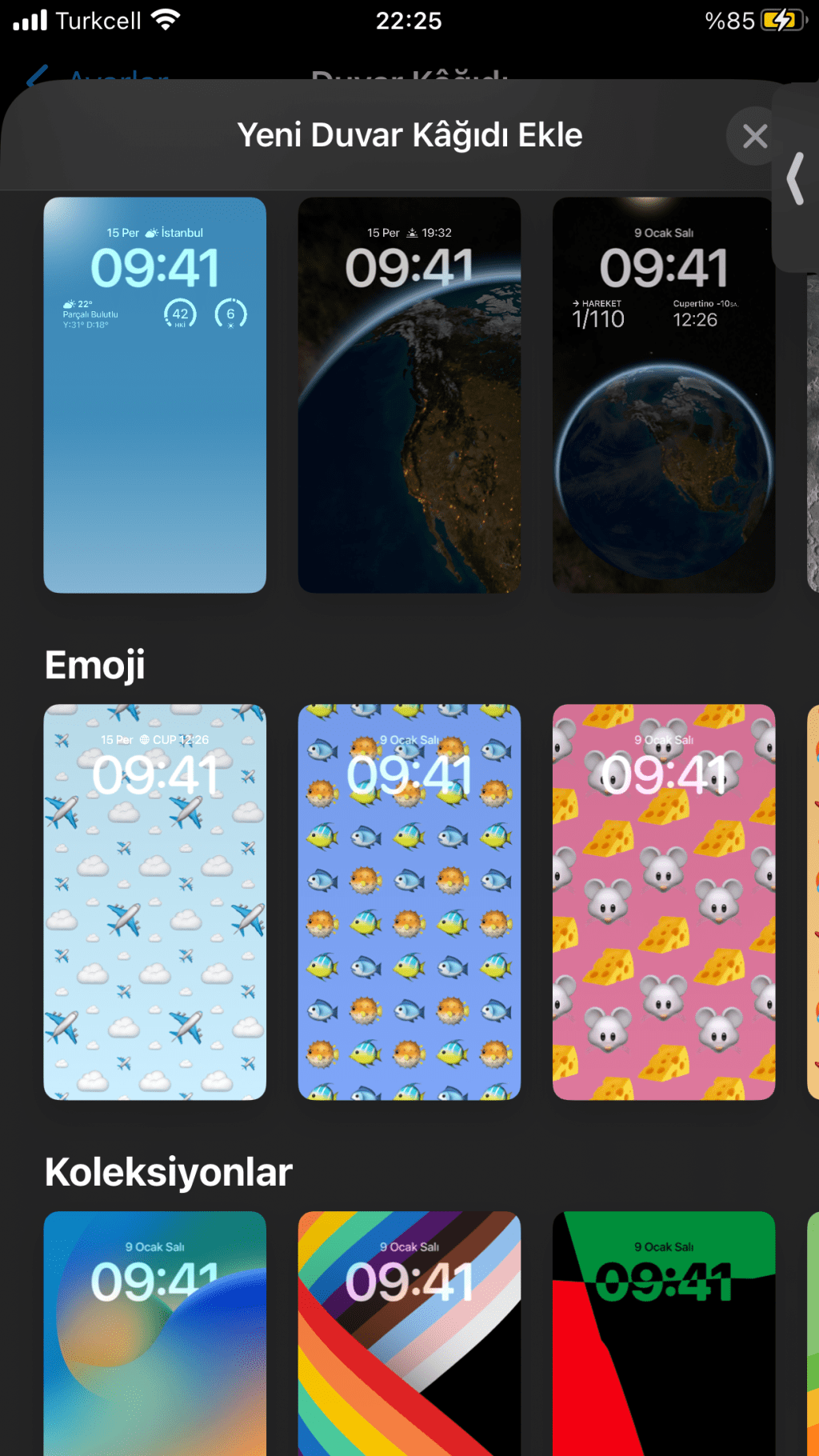Select the blue İstanbul weather wallpaper
Screen dimensions: 819x1456
pos(154,394)
